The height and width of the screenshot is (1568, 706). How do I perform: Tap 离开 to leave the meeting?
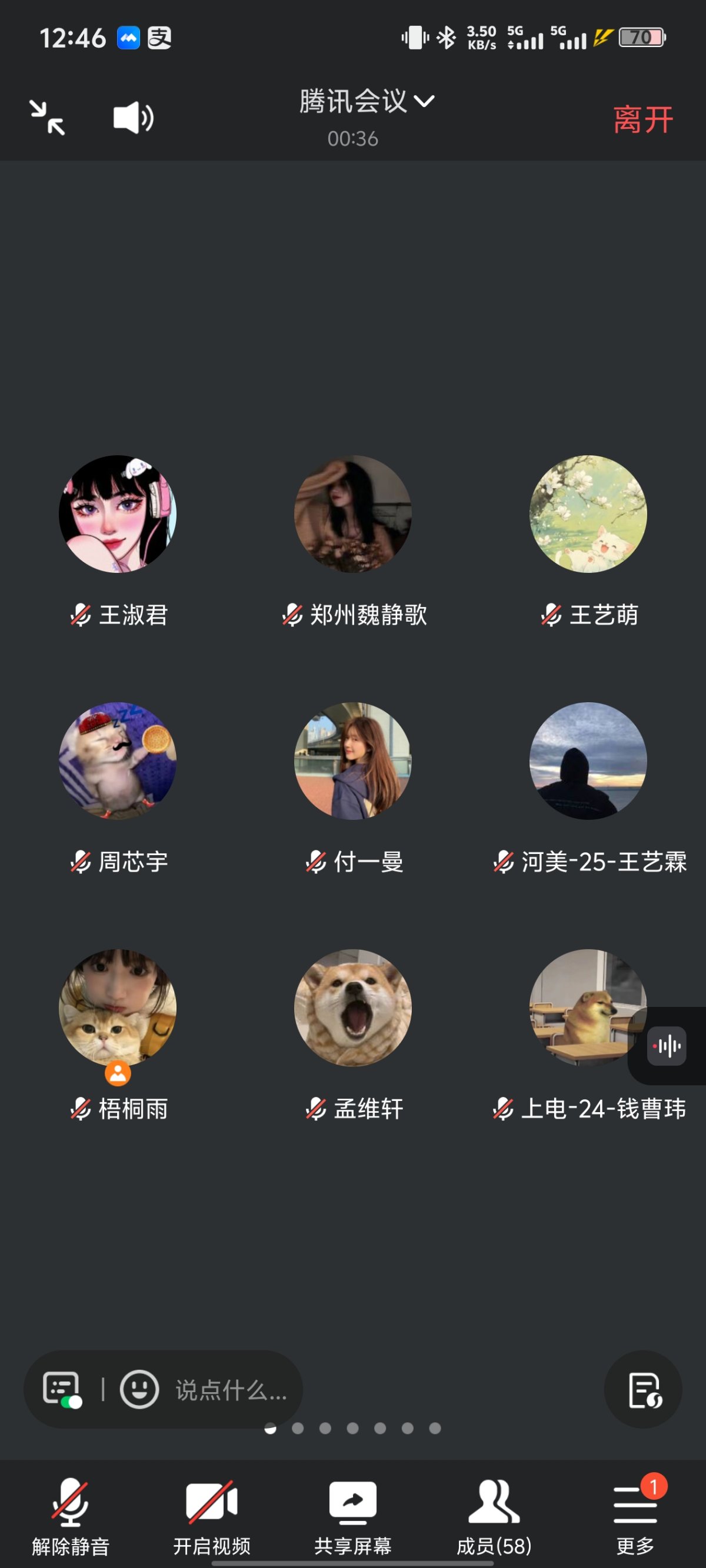coord(643,117)
